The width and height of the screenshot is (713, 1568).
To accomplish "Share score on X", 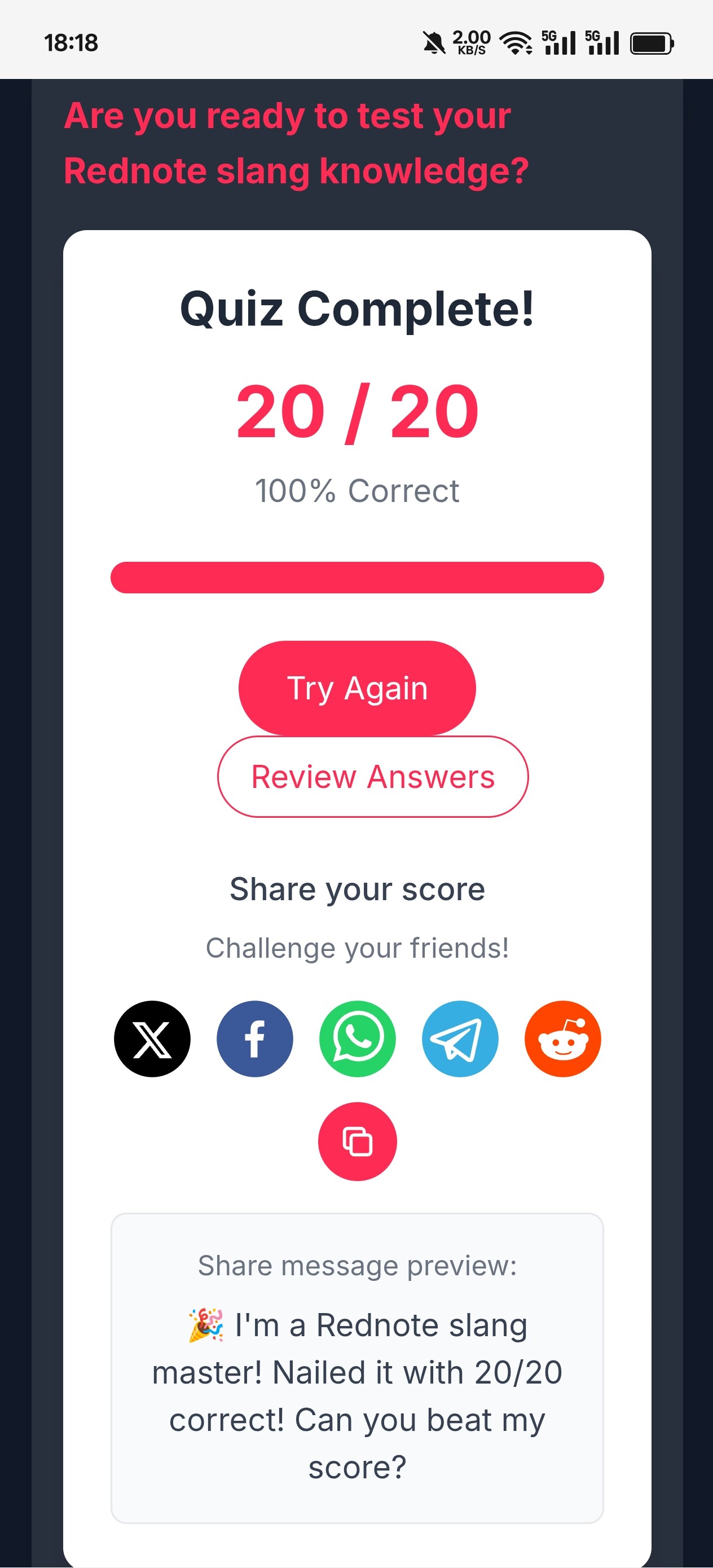I will (152, 1038).
